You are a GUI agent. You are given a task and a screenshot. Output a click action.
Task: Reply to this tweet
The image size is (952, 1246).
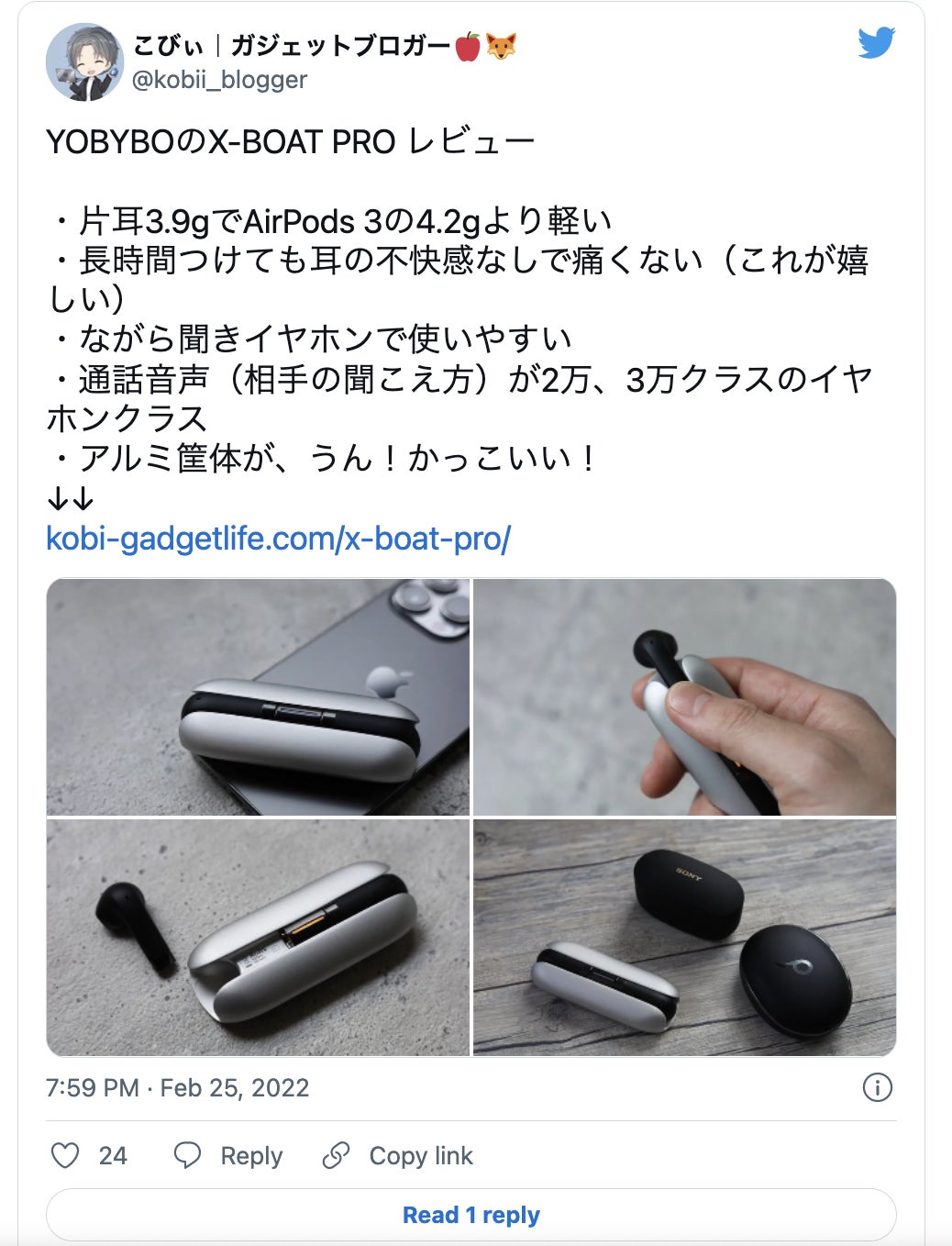click(x=228, y=1155)
